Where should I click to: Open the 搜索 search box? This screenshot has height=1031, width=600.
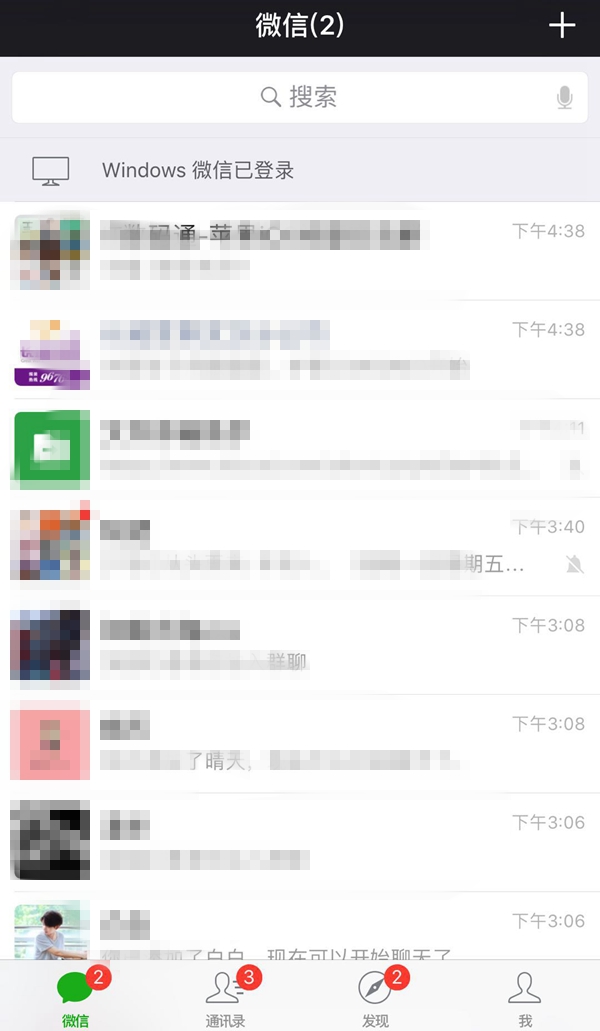coord(299,97)
